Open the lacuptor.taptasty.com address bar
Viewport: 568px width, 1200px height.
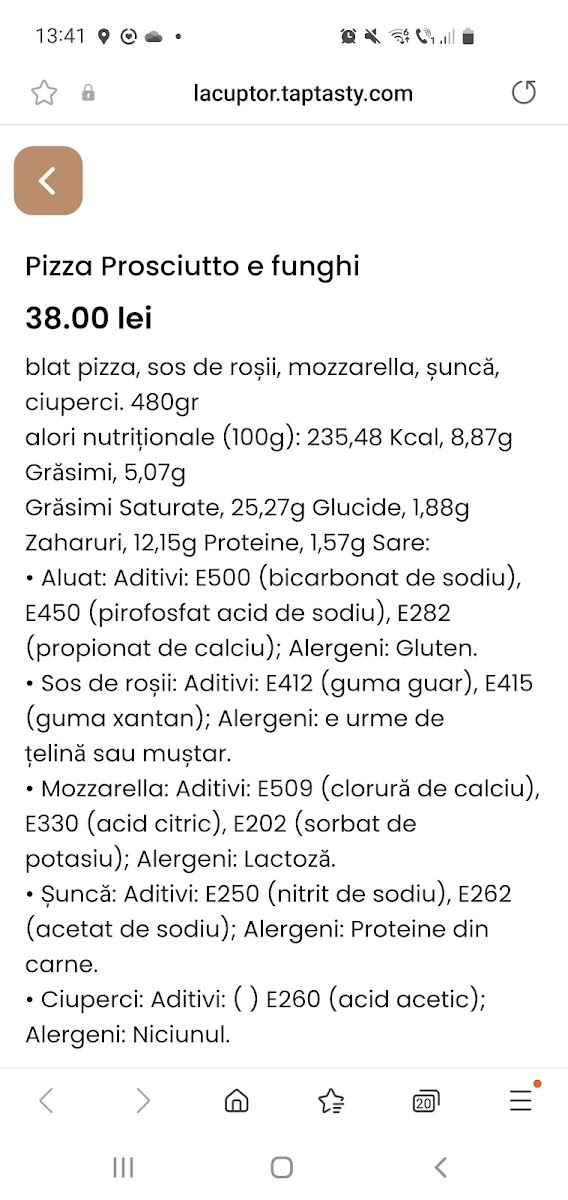302,94
